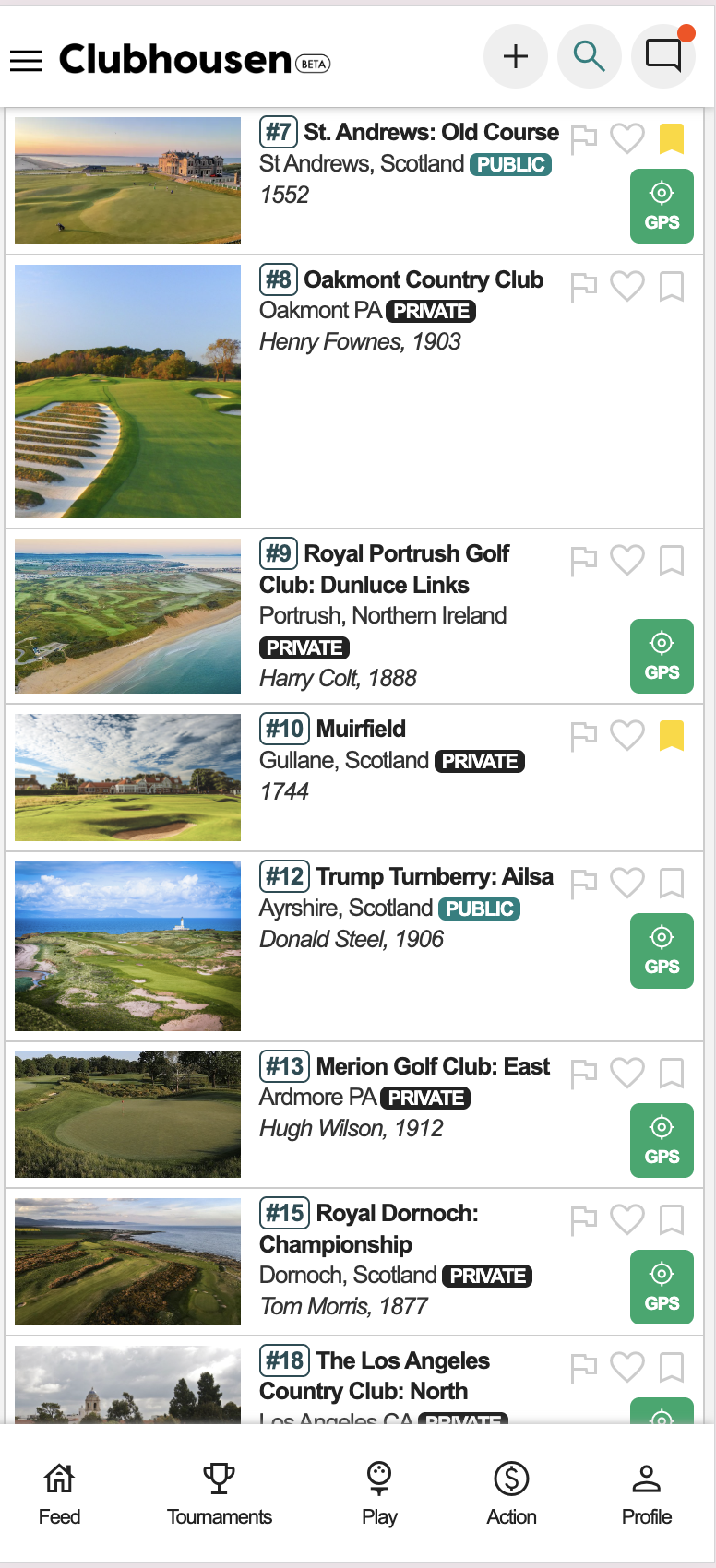Favorite Muirfield with the heart icon
The width and height of the screenshot is (716, 1568).
[626, 735]
